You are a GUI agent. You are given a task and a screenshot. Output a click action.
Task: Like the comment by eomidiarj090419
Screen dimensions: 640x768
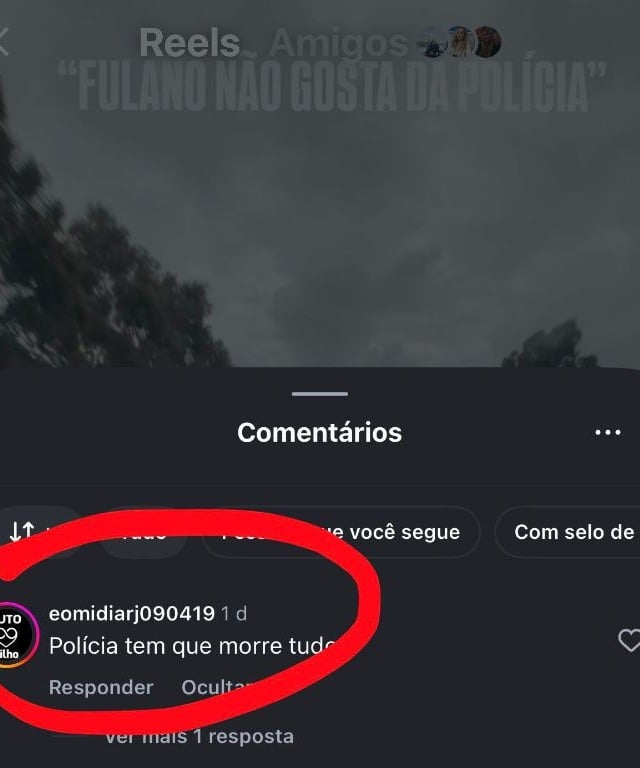[629, 640]
